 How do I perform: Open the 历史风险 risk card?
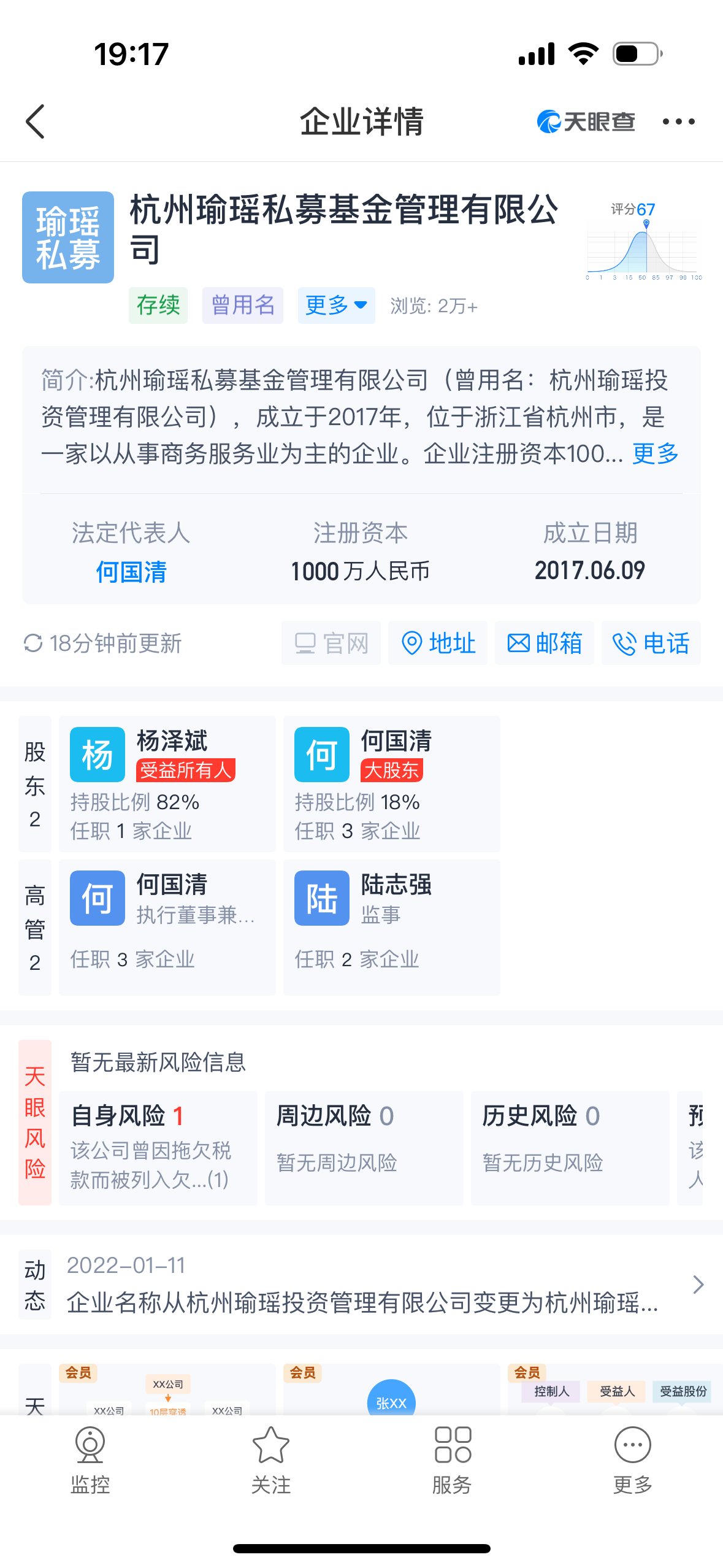tap(570, 1147)
